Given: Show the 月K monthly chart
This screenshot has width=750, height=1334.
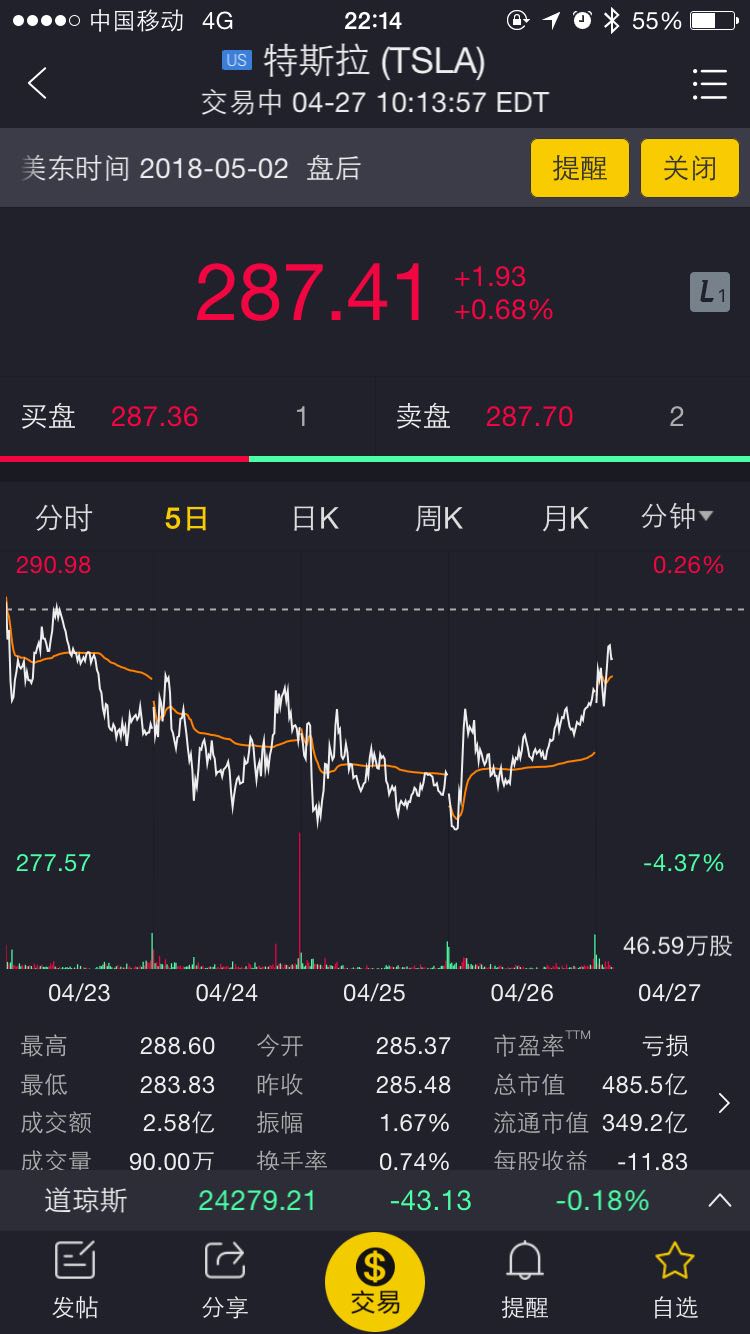Looking at the screenshot, I should [565, 518].
